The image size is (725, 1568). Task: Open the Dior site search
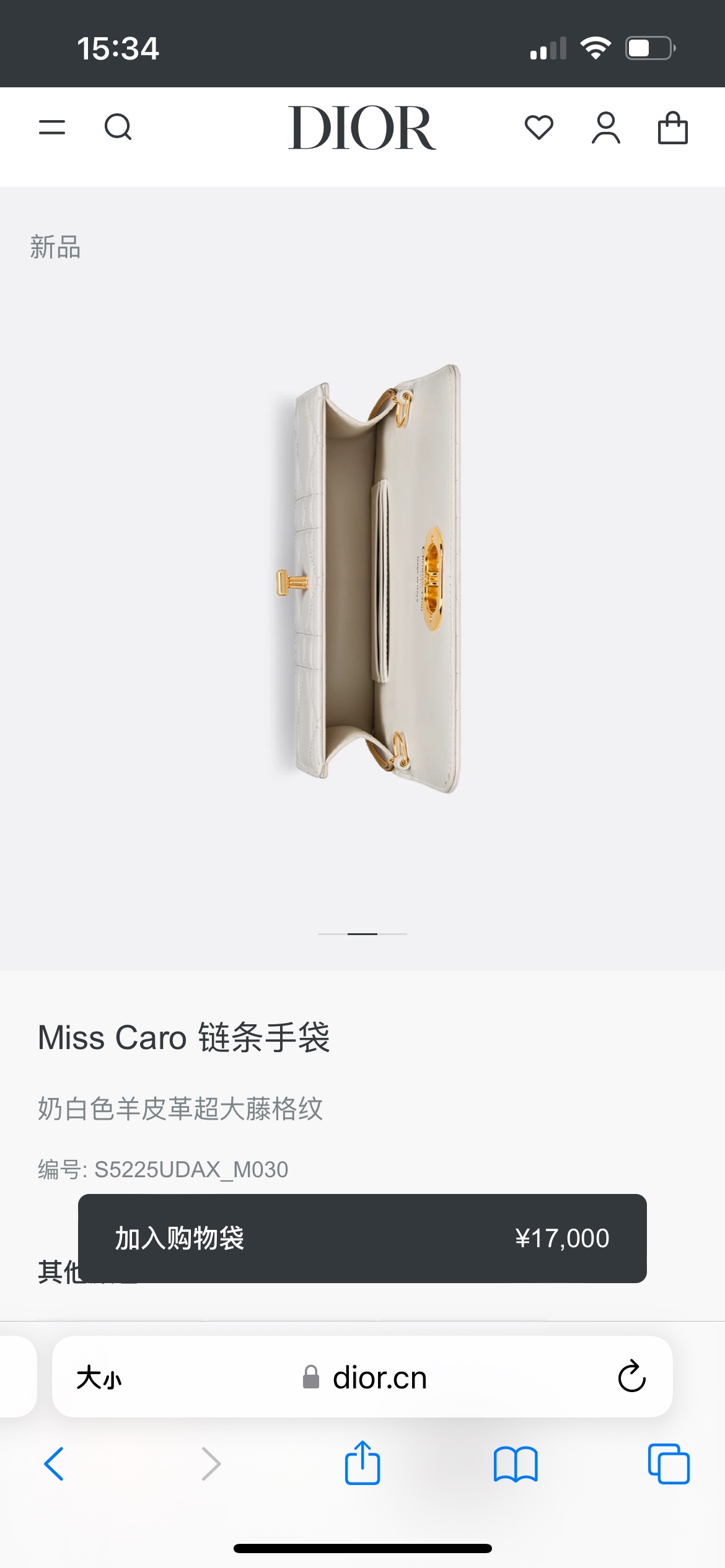coord(118,128)
